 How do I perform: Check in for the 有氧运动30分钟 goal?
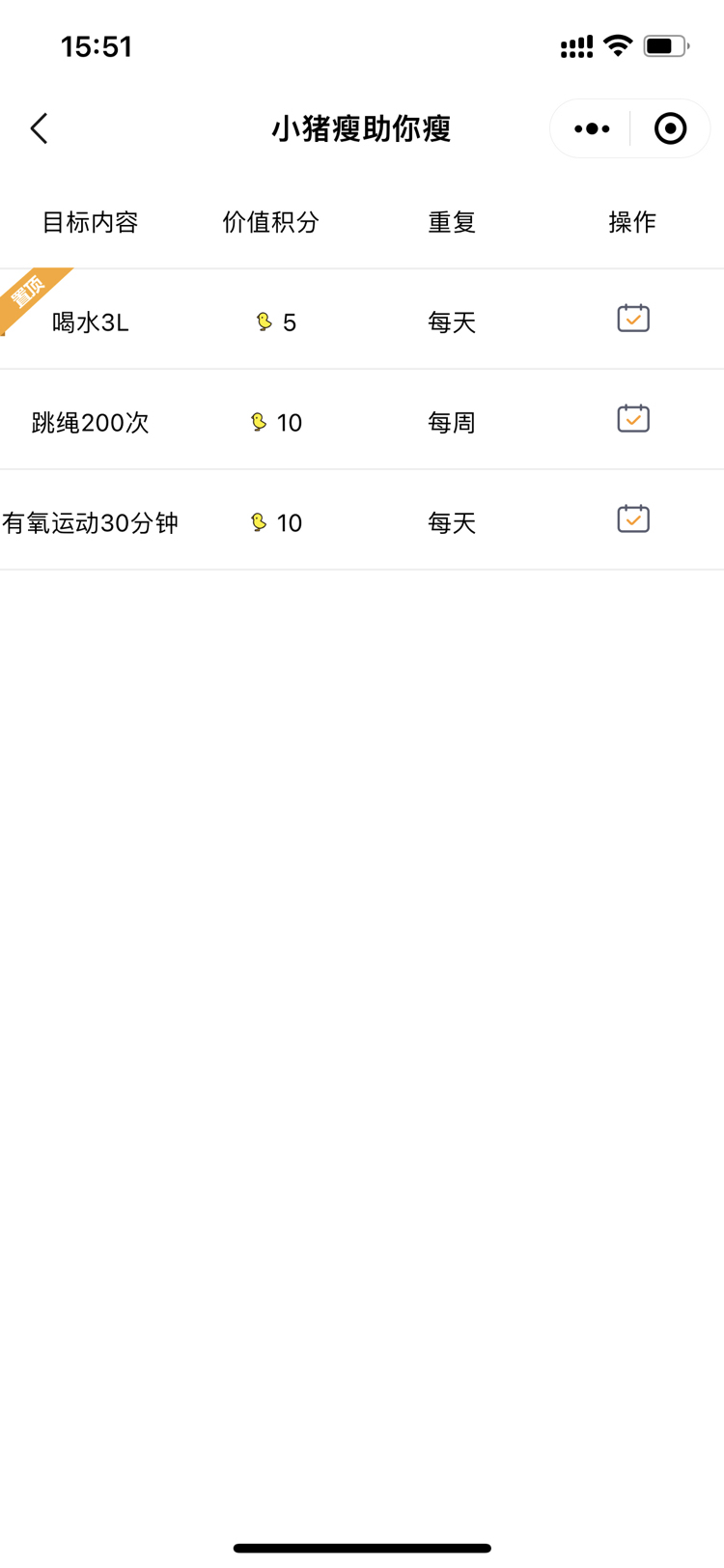point(633,518)
